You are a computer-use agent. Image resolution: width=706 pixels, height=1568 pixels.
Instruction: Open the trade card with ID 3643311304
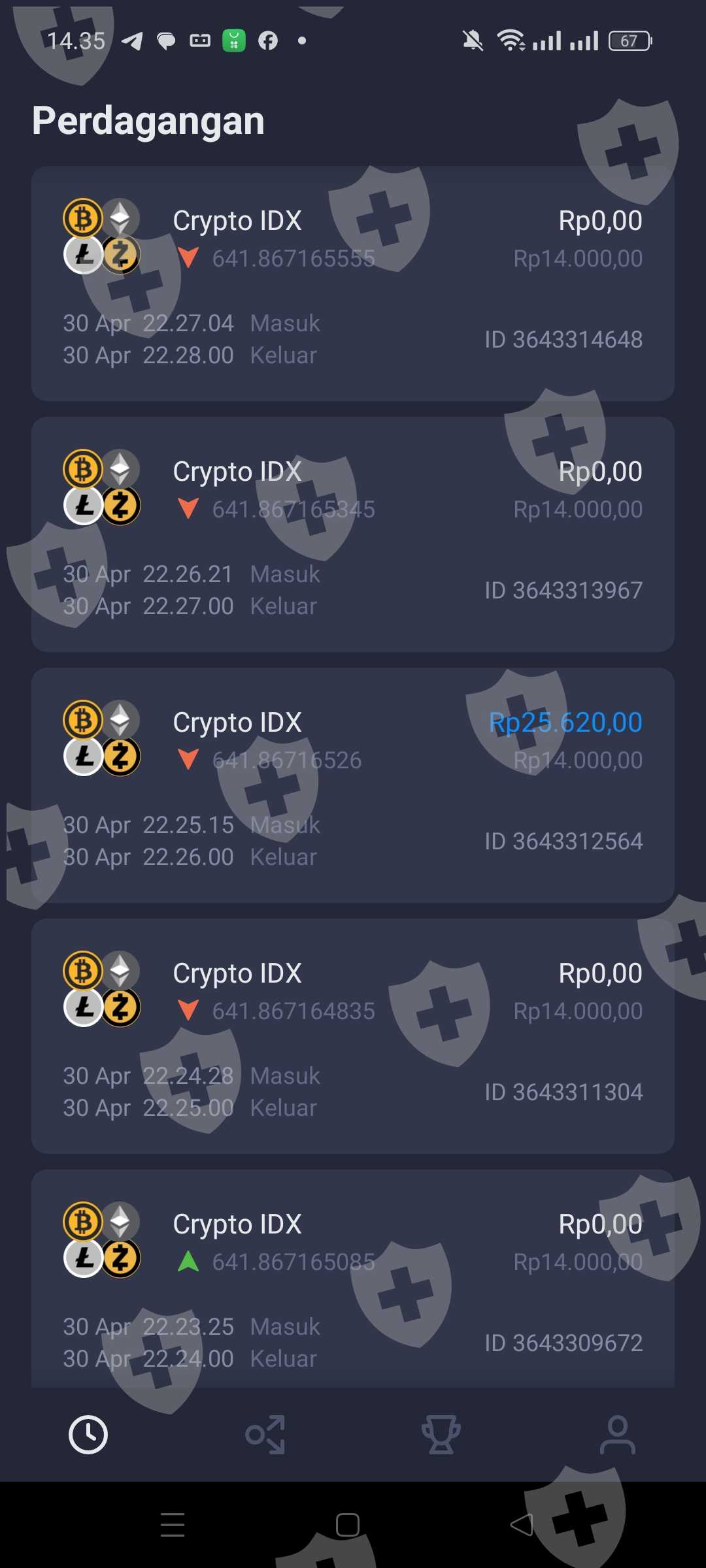point(353,1036)
